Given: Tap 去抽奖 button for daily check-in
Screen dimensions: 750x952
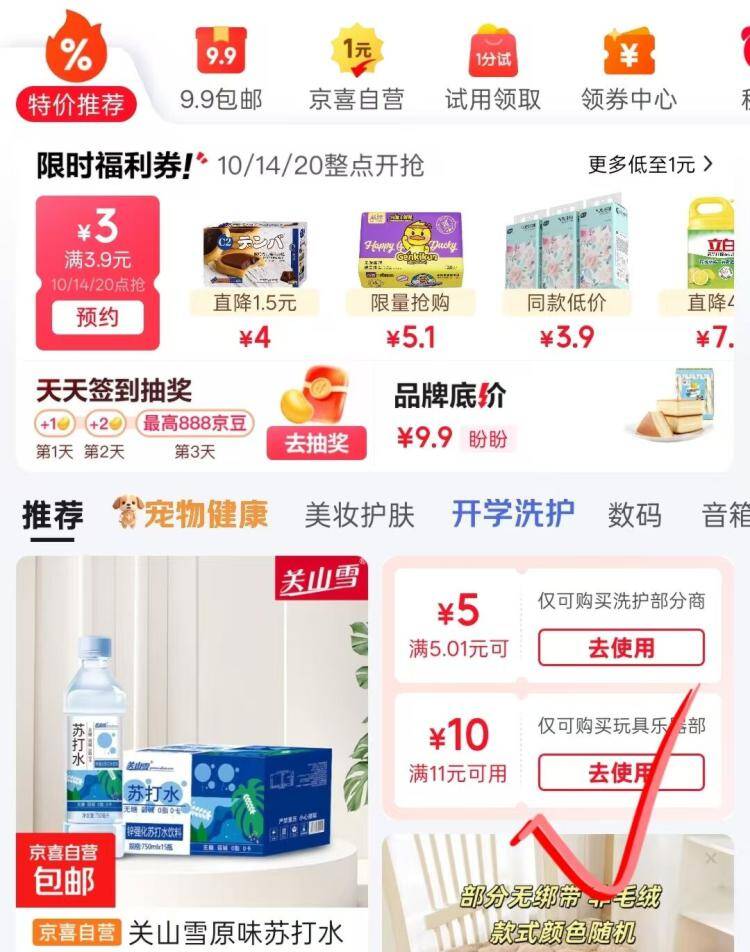Looking at the screenshot, I should 316,443.
